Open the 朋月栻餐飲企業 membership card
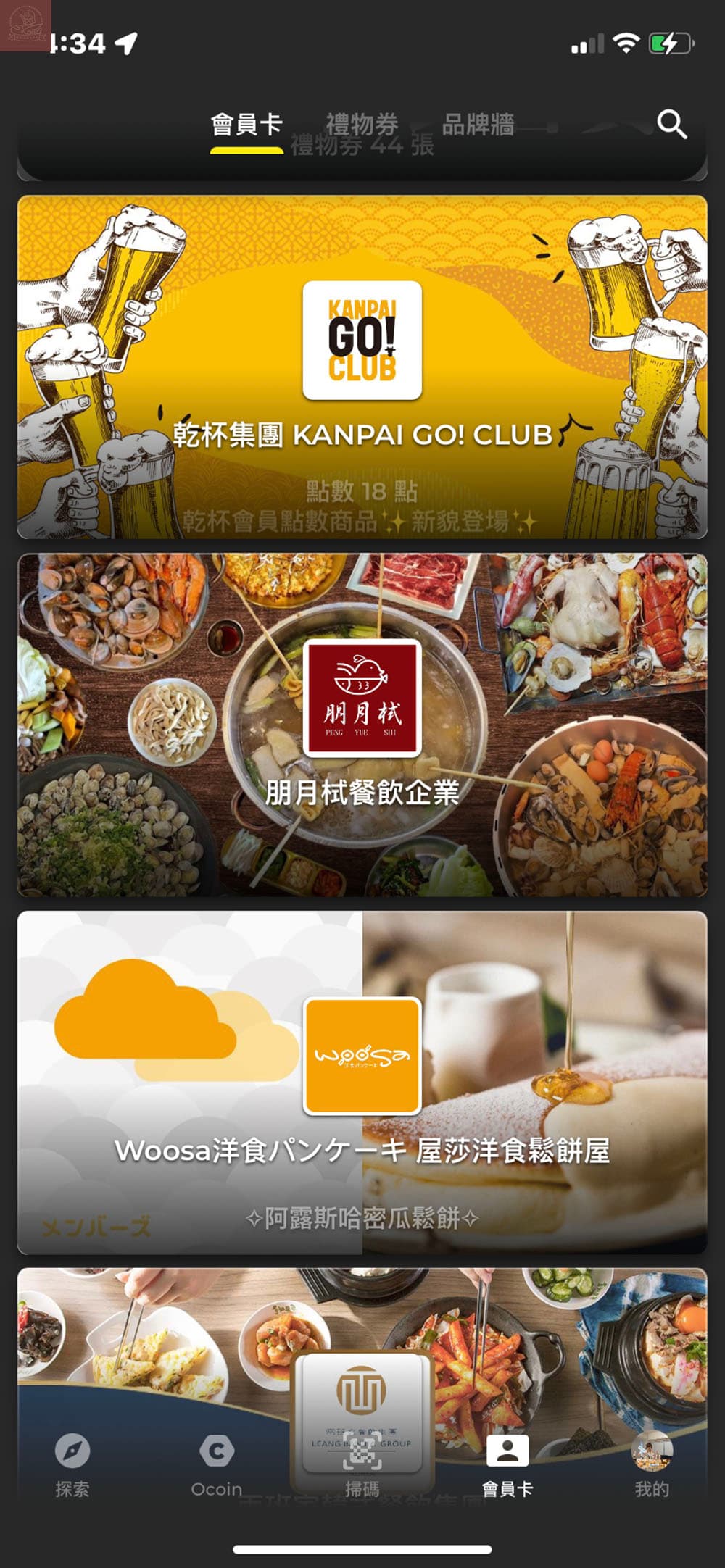The height and width of the screenshot is (1568, 725). pyautogui.click(x=362, y=725)
